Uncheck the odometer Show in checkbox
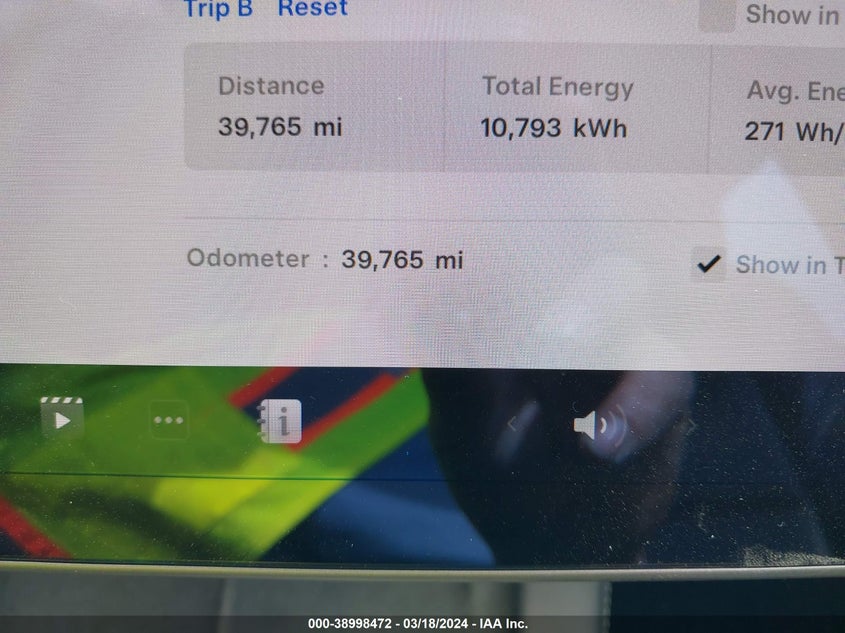This screenshot has width=845, height=633. tap(709, 264)
